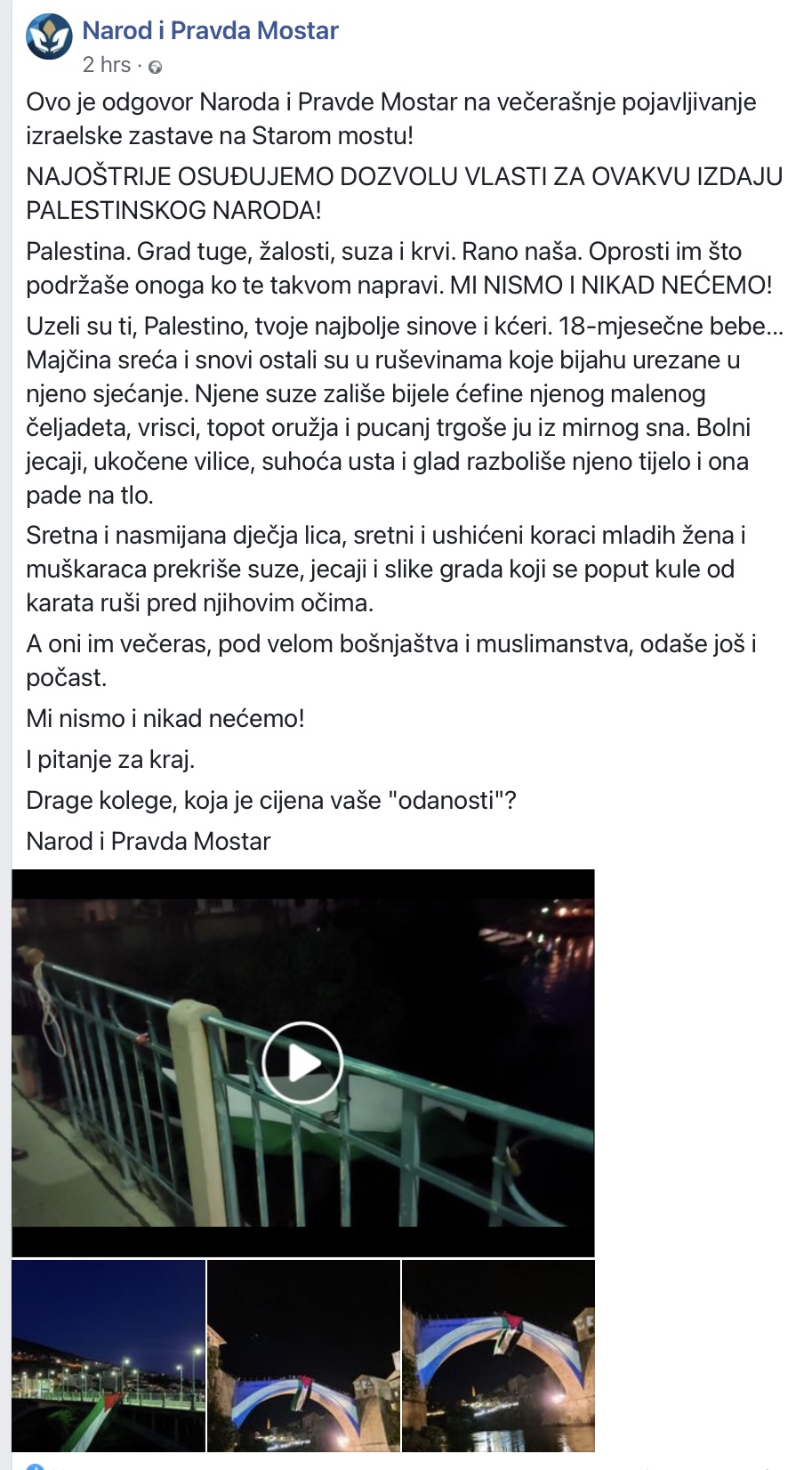Open the photo of the green-lit bridge
812x1470 pixels.
109,1356
